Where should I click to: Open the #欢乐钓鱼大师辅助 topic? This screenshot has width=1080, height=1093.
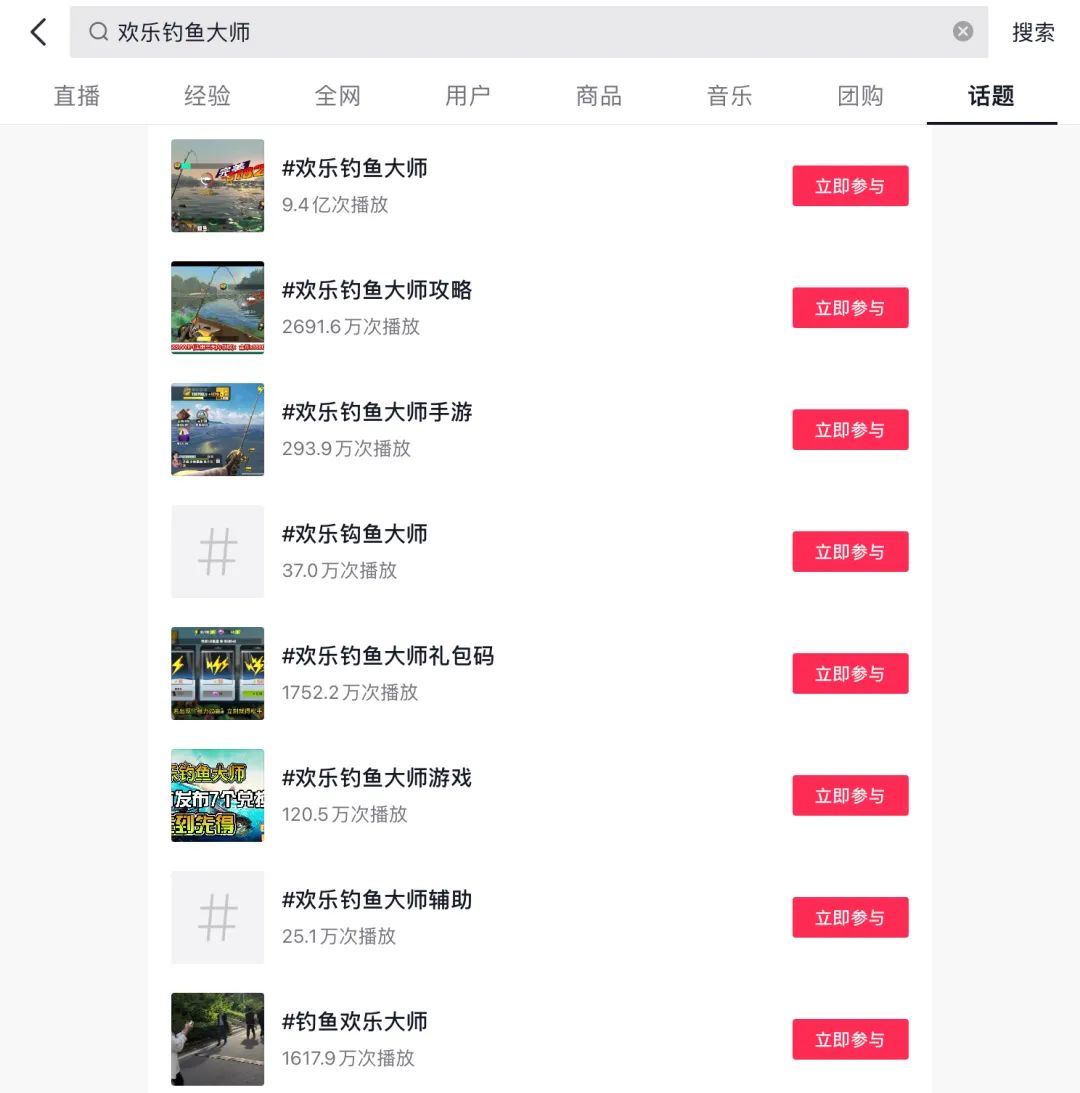click(x=377, y=901)
